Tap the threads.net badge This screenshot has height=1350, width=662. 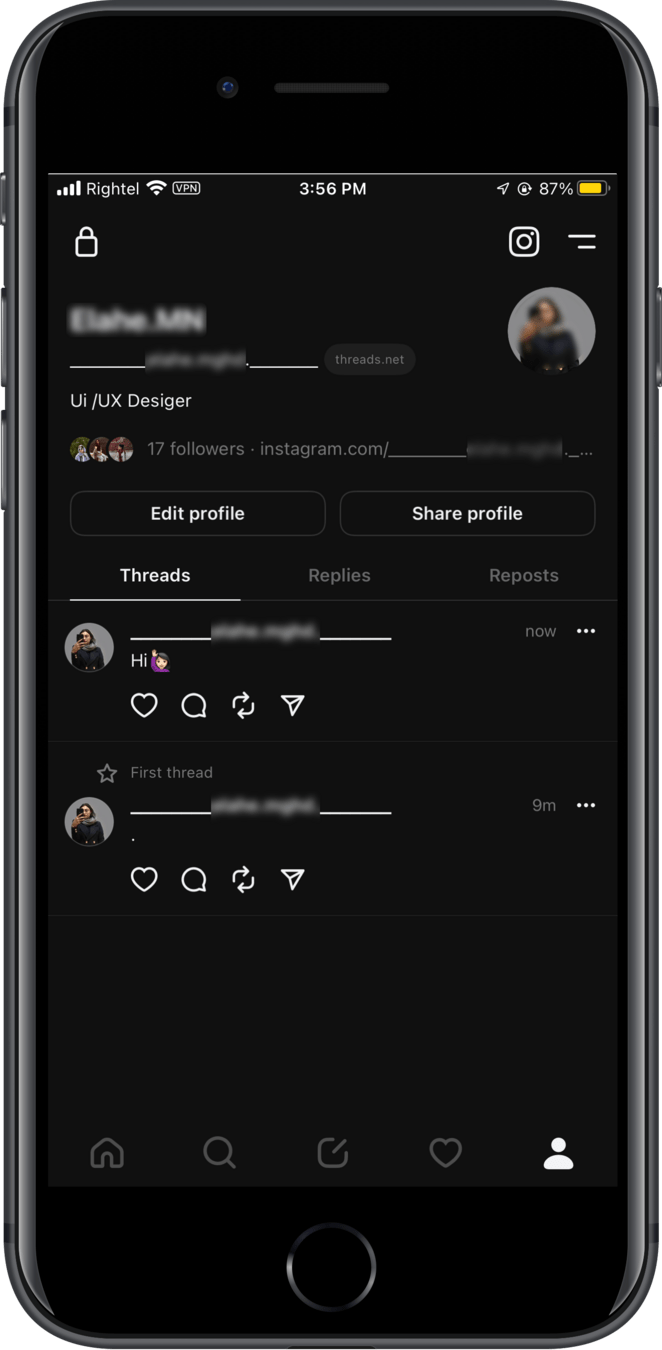pyautogui.click(x=370, y=359)
